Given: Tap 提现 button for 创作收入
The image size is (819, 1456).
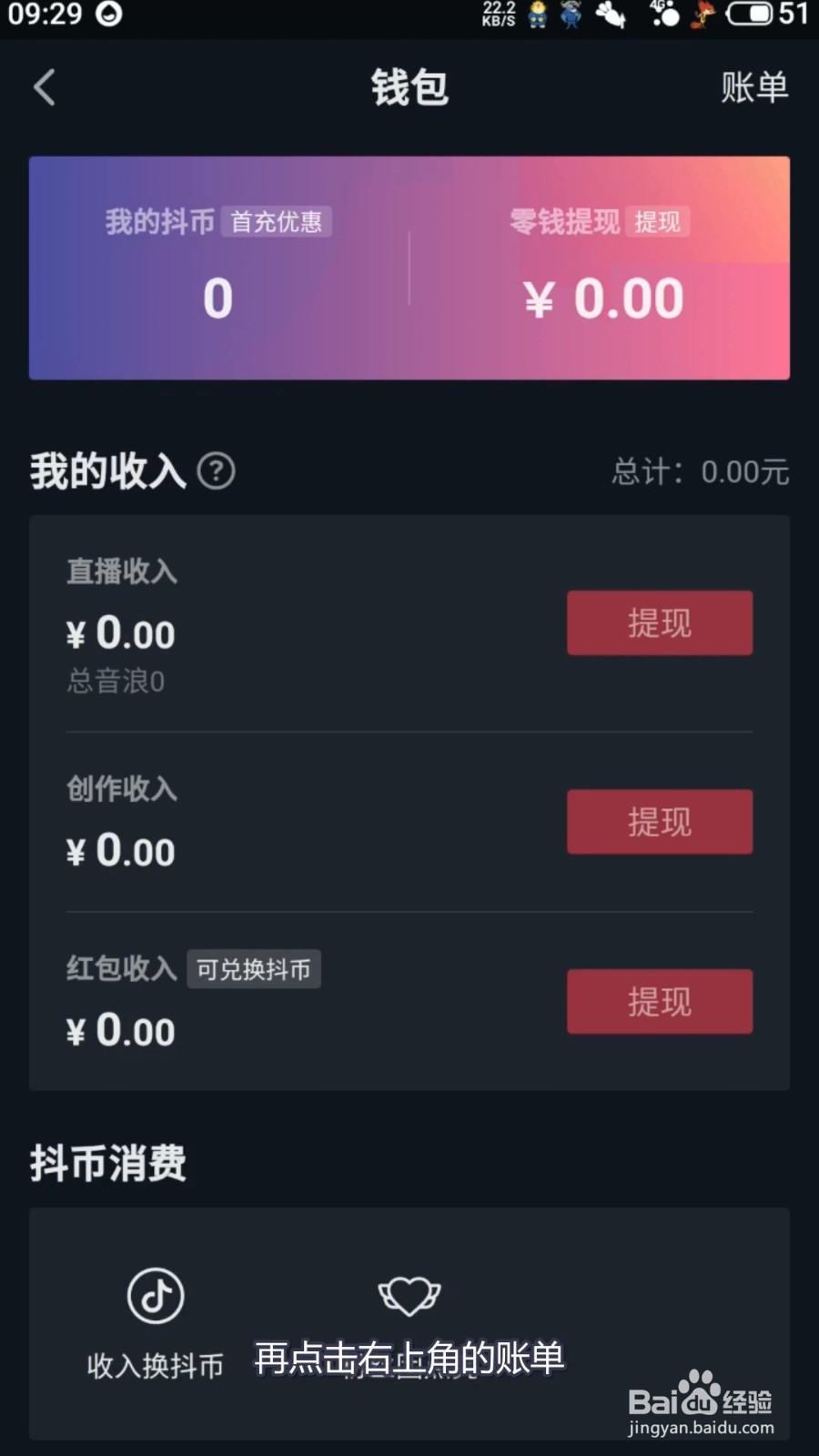Looking at the screenshot, I should point(659,822).
